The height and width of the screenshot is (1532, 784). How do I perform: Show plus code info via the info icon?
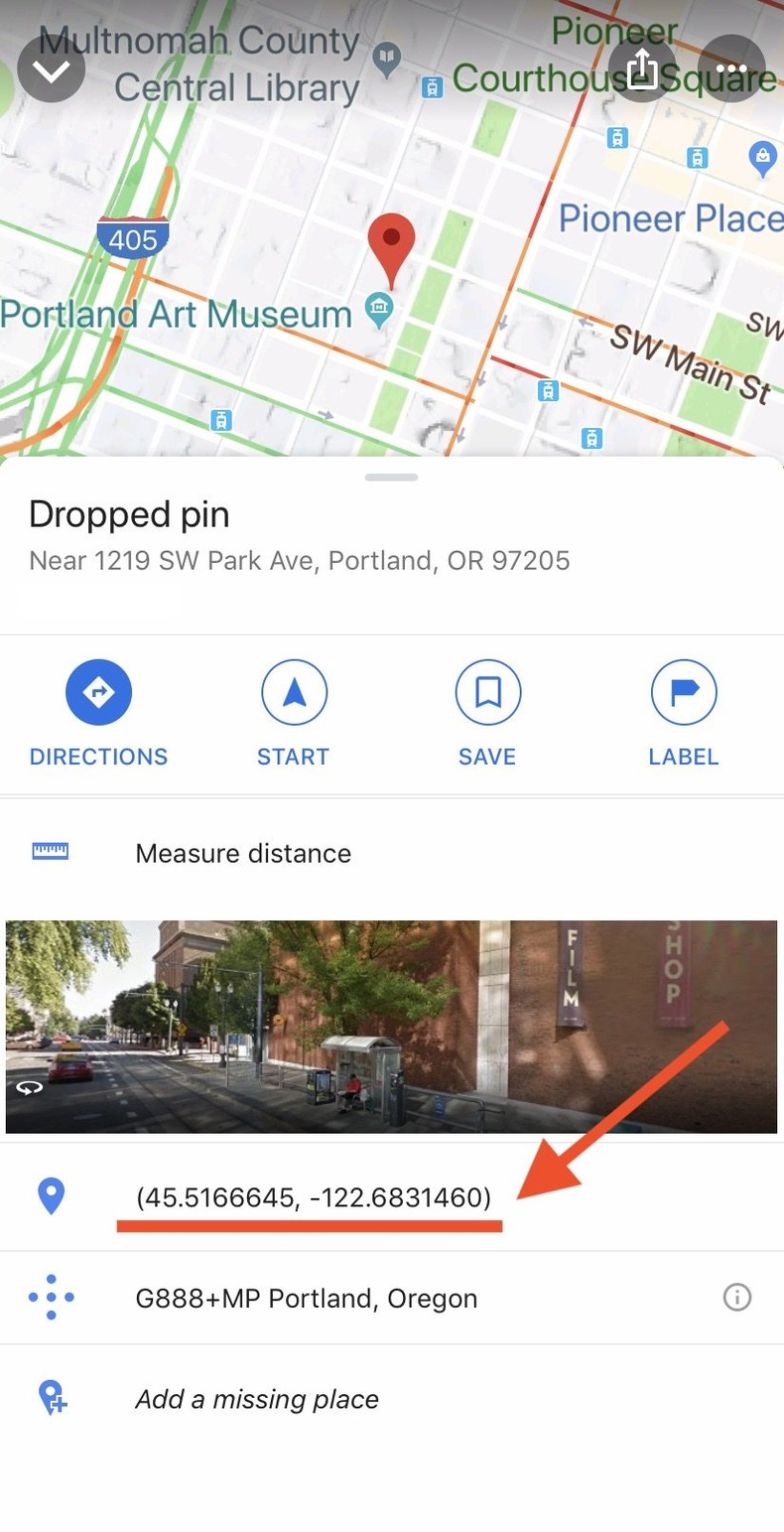[736, 1298]
